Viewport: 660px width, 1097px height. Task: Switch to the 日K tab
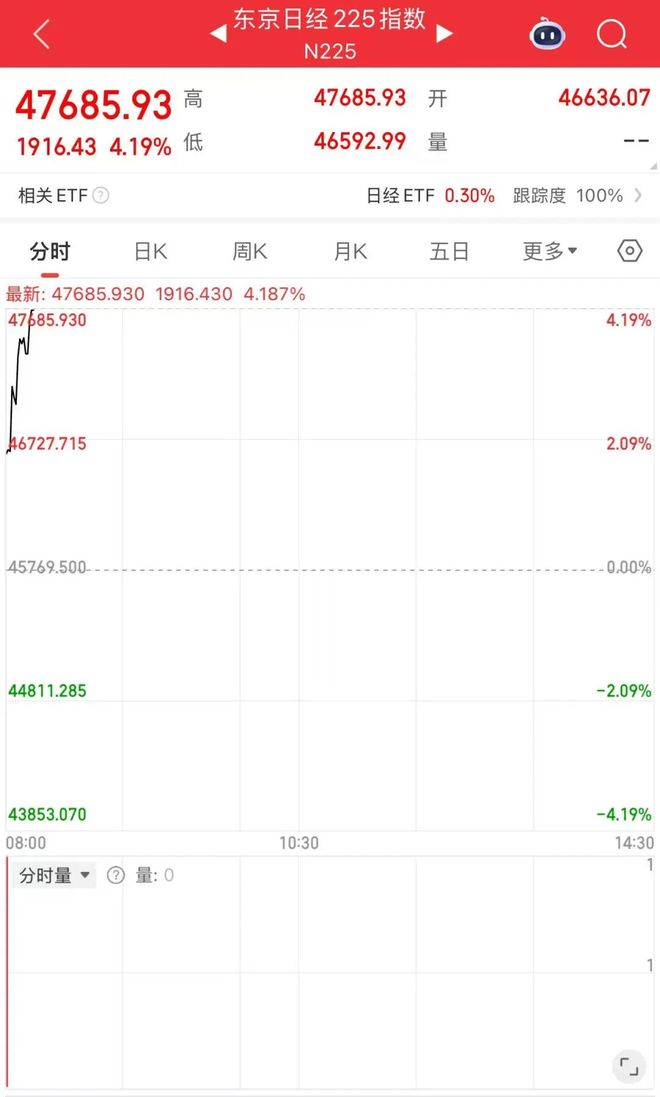[150, 251]
